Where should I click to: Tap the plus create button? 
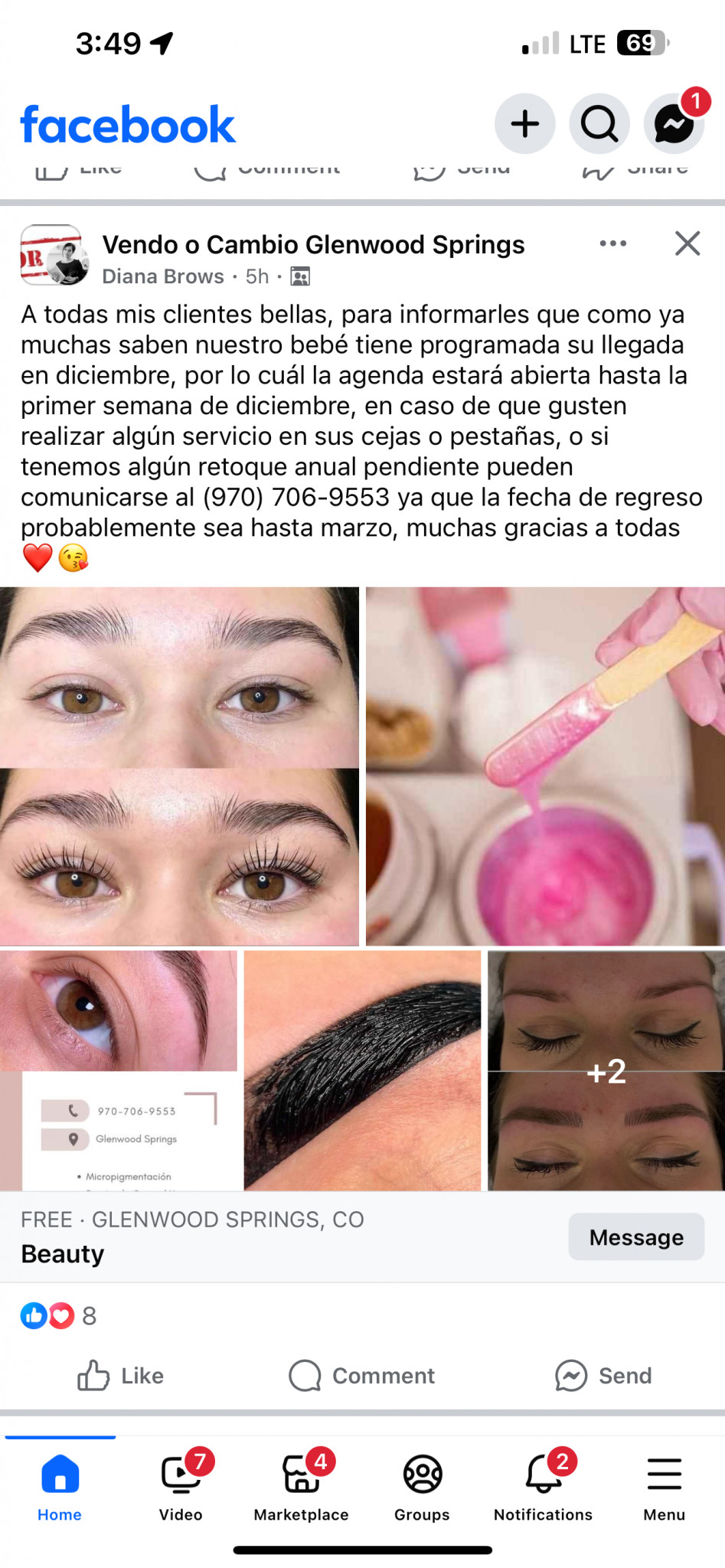(x=525, y=124)
